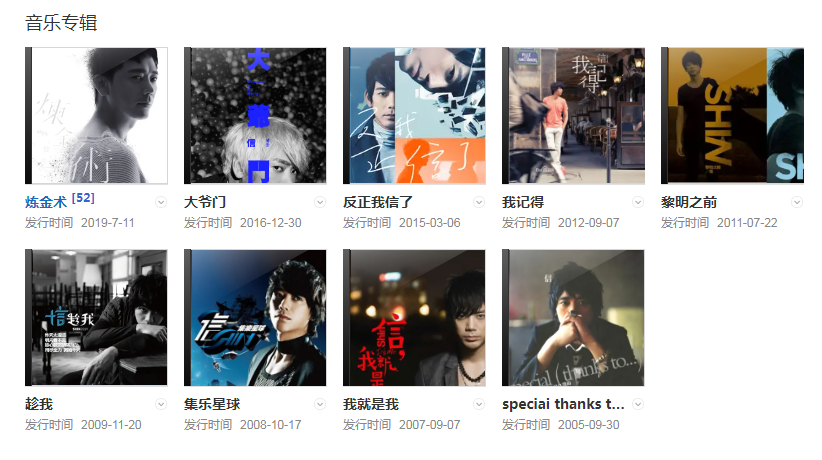The width and height of the screenshot is (822, 460).
Task: Open the 趁我 album cover
Action: click(x=96, y=317)
